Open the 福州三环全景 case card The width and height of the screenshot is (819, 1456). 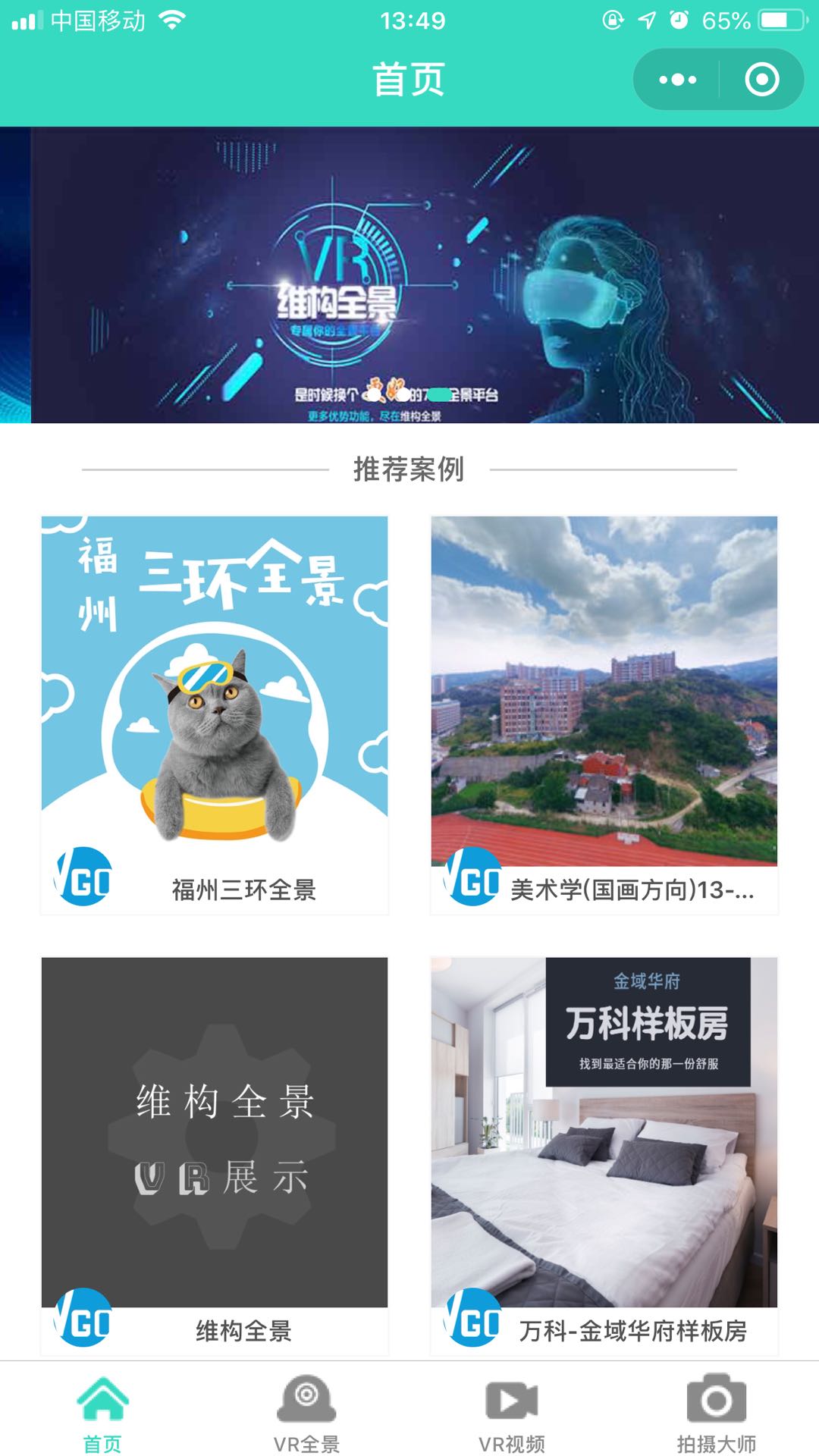[x=215, y=713]
